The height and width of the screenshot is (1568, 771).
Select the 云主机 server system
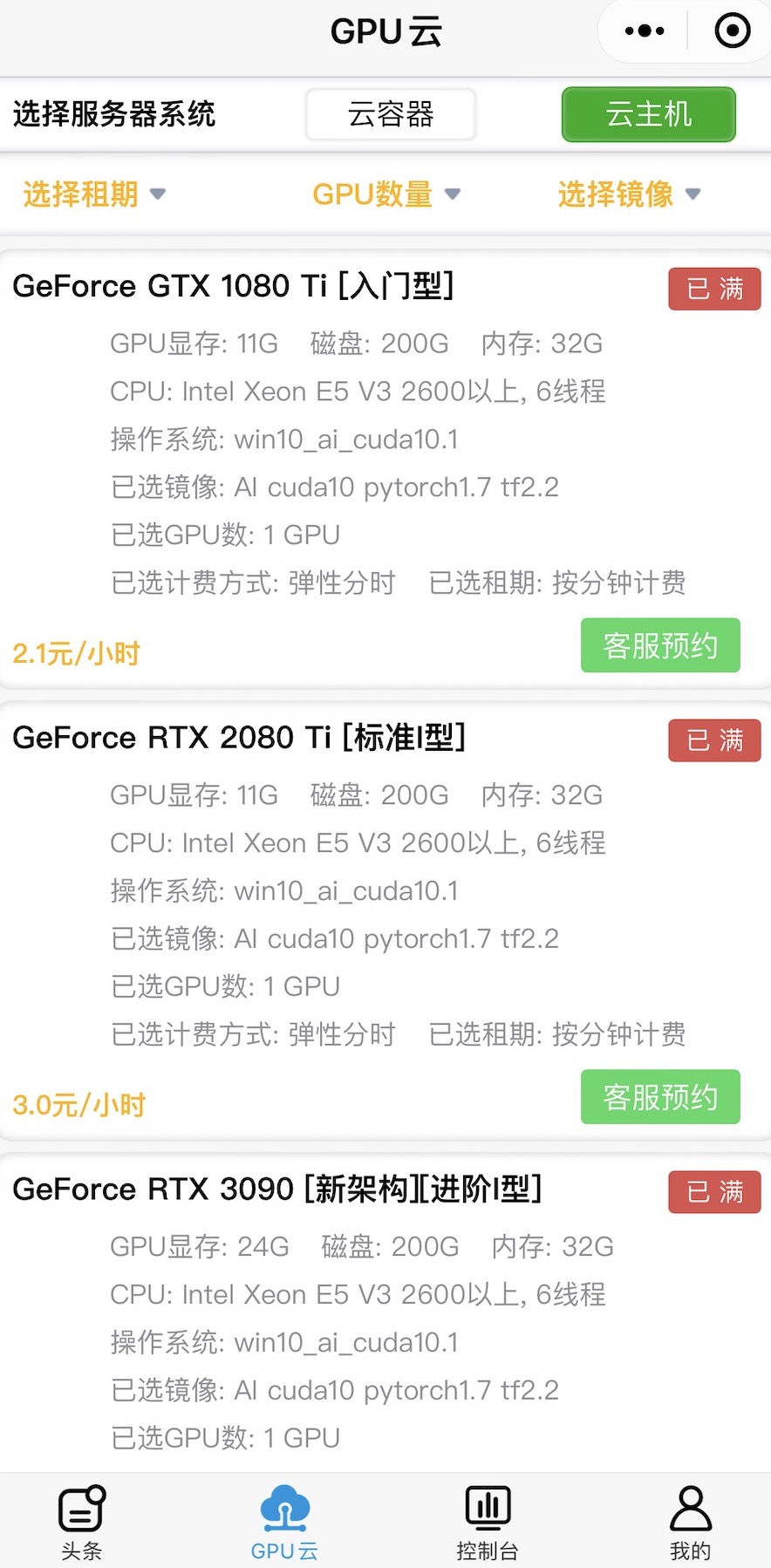(x=648, y=114)
